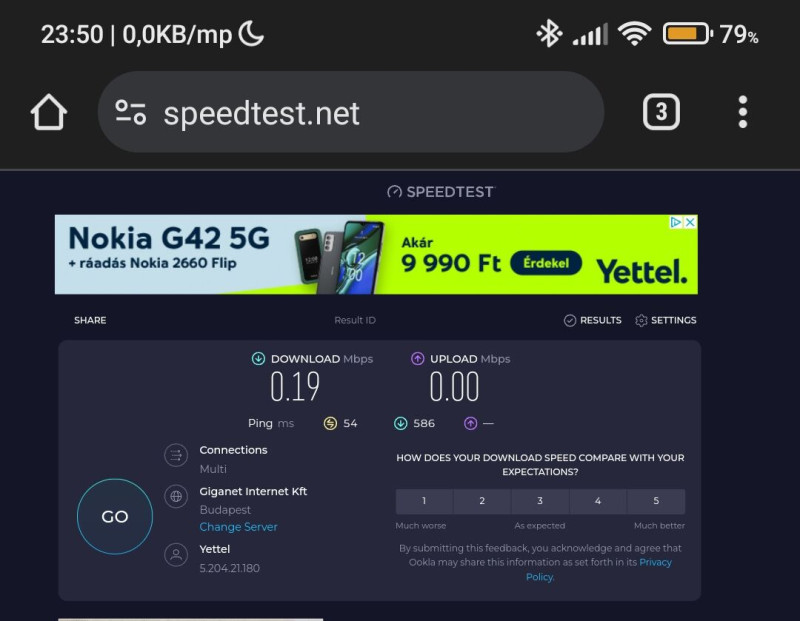Pick rating 4 for download speed

[598, 501]
